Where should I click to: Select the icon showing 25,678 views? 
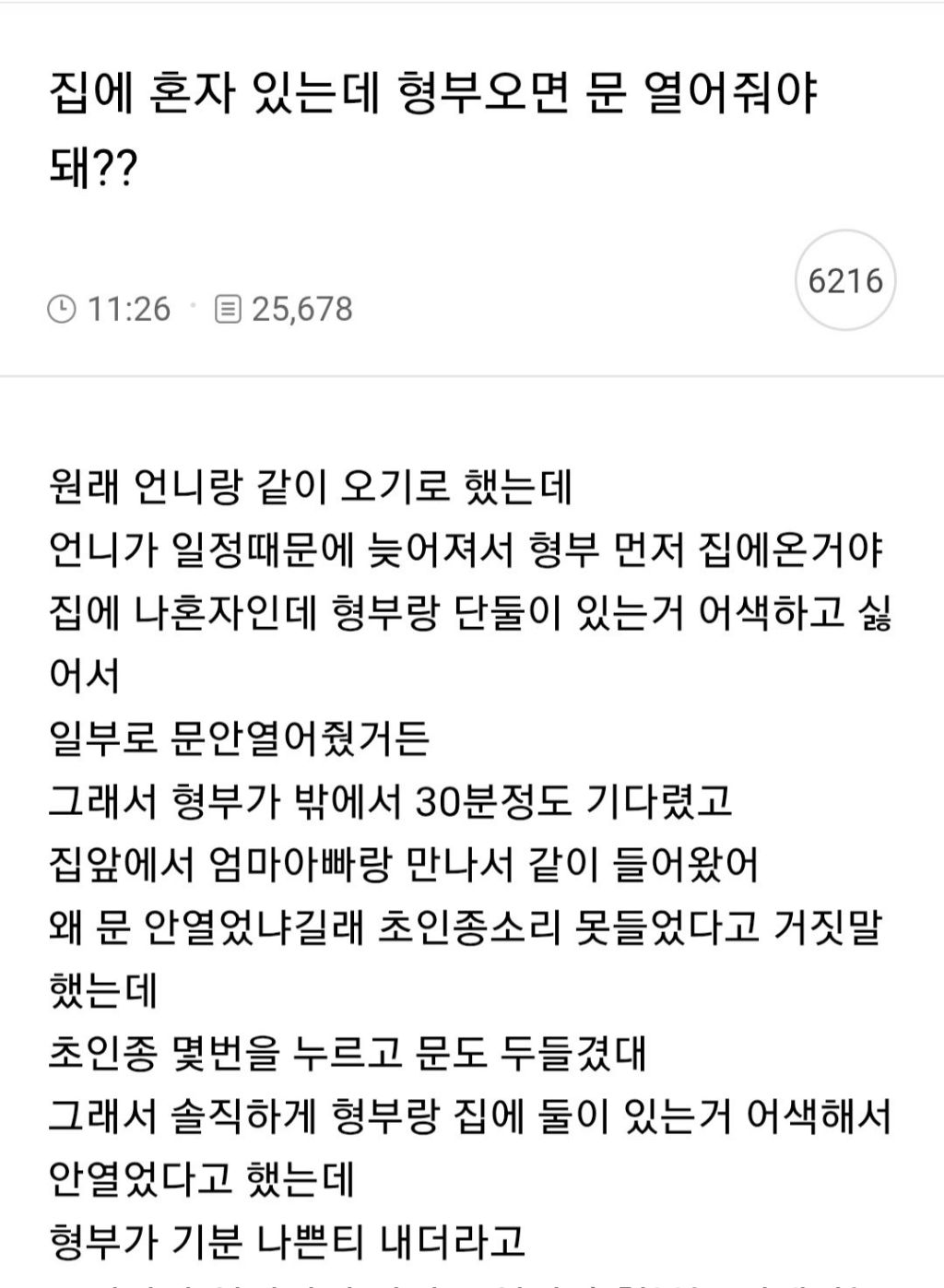coord(227,310)
